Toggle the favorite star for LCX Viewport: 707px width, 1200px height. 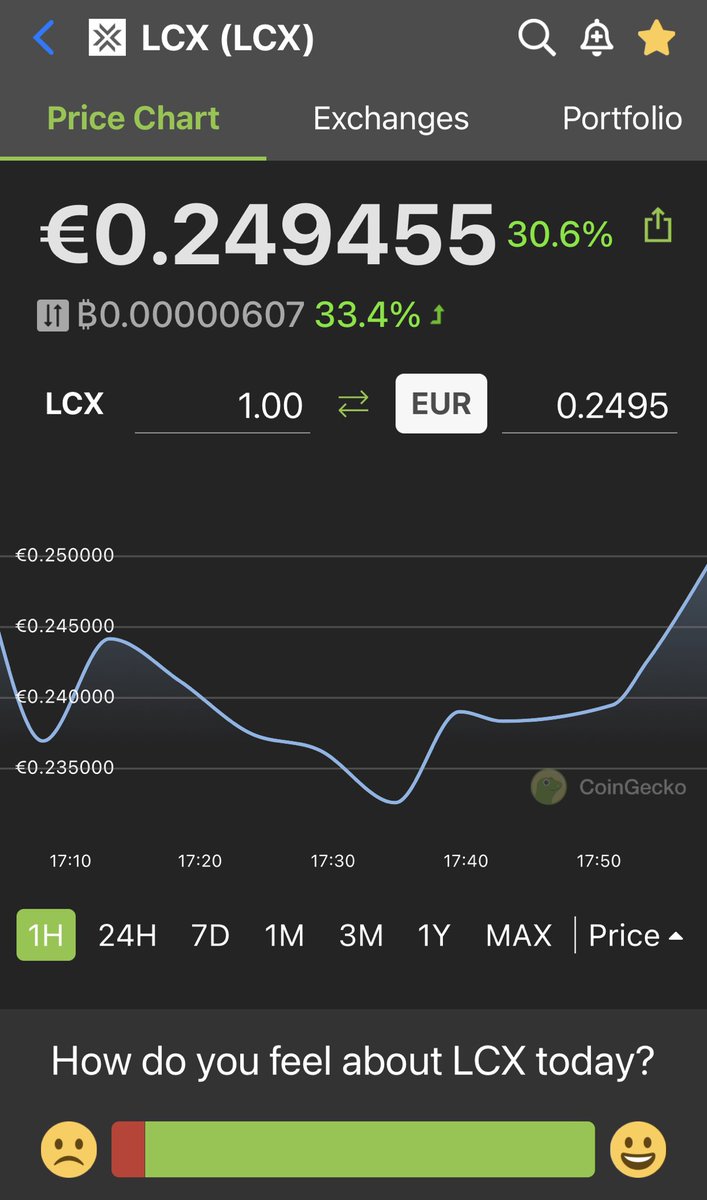point(657,39)
